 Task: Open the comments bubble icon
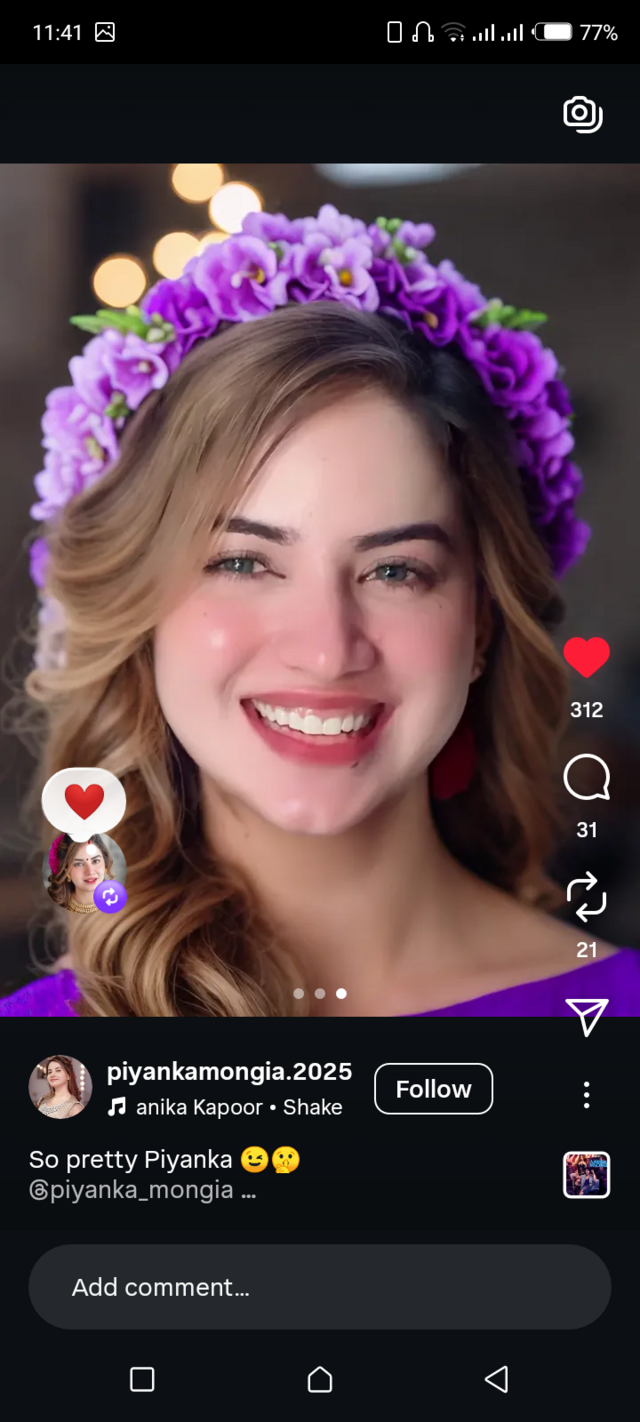(586, 778)
